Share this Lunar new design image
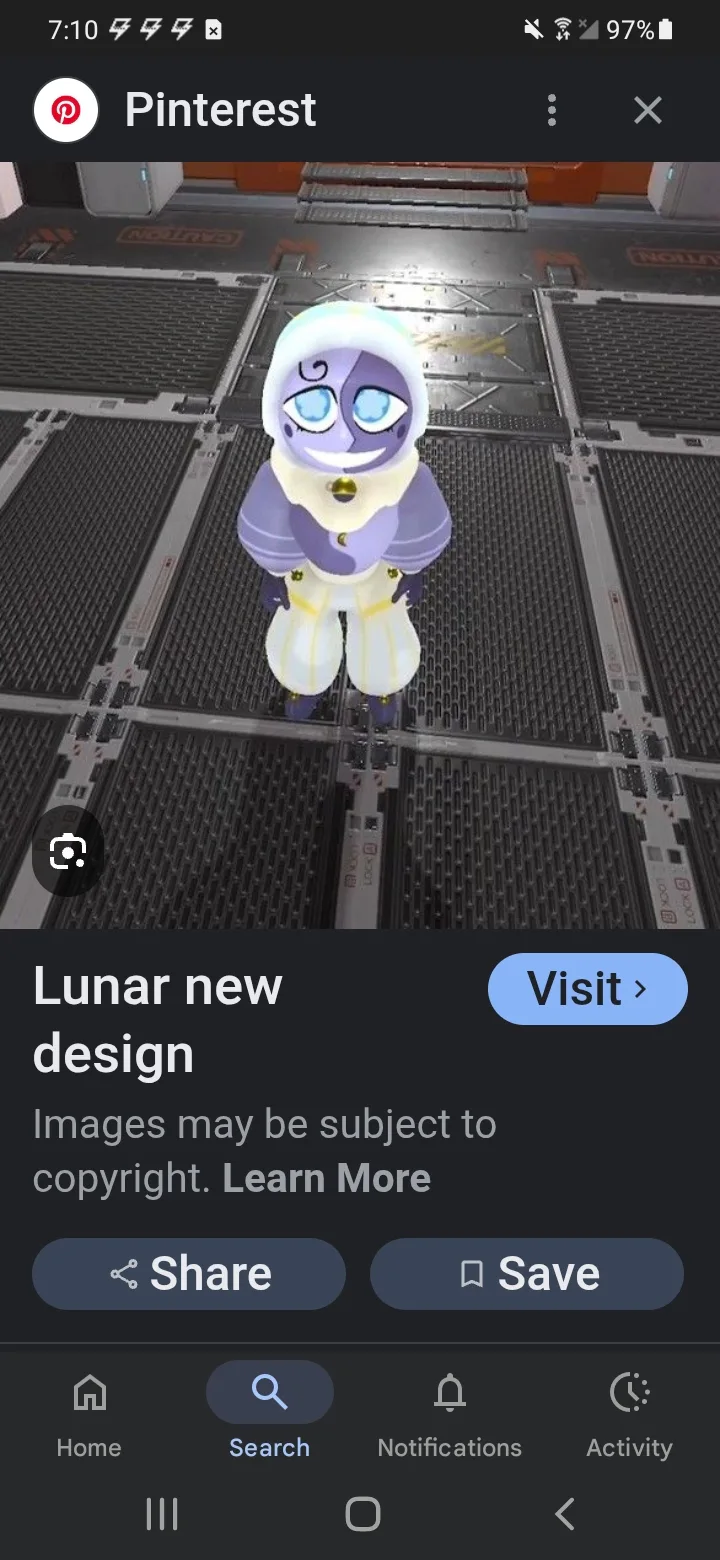This screenshot has height=1560, width=720. click(x=189, y=1274)
